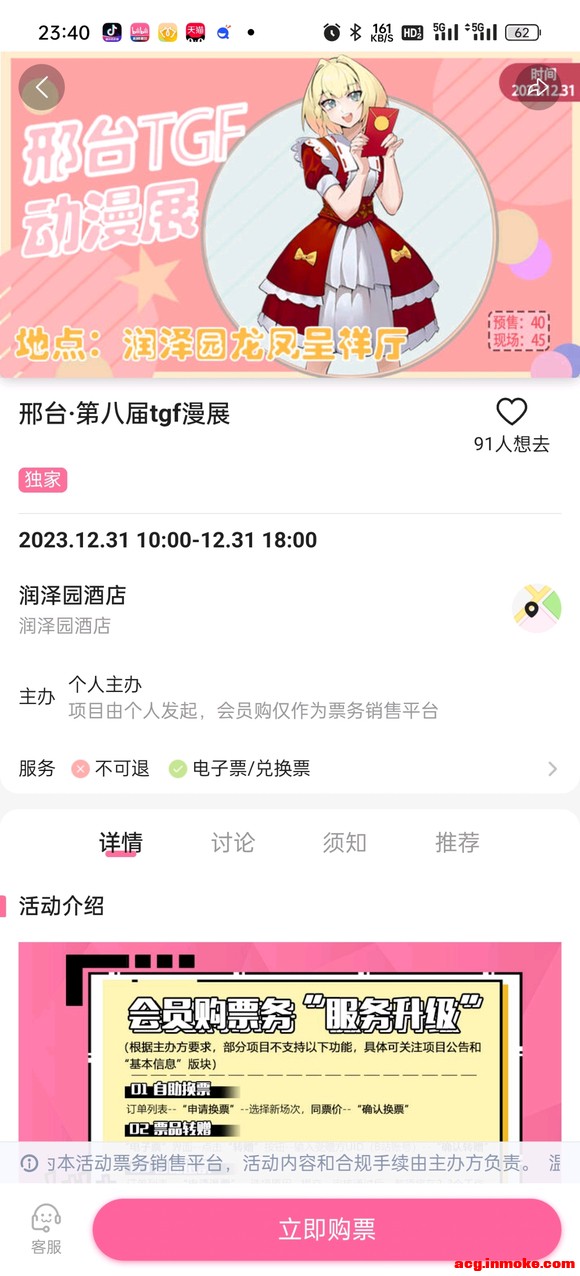Image resolution: width=580 pixels, height=1276 pixels.
Task: Tap 立即购票 to buy tickets
Action: click(x=327, y=1229)
